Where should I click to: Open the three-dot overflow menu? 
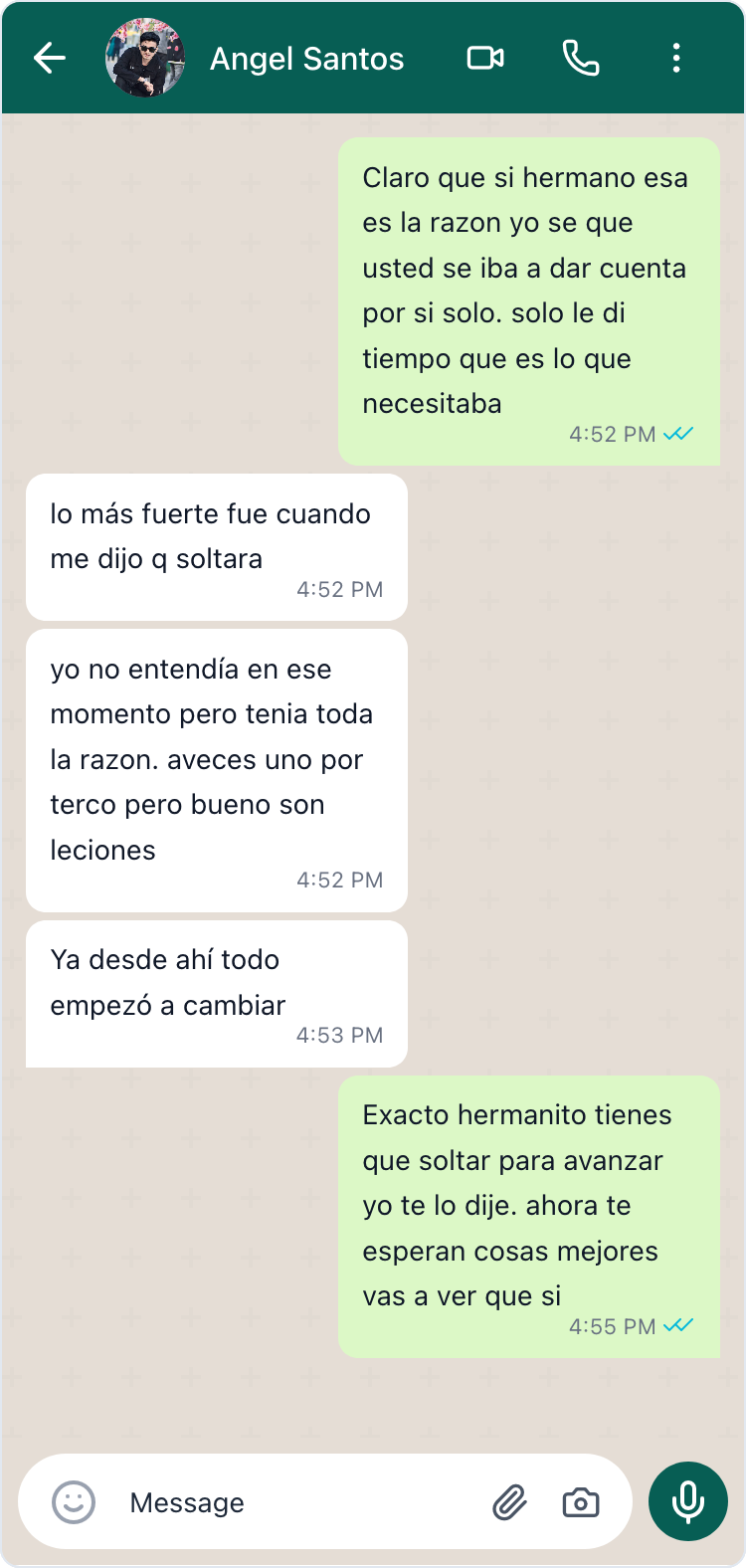(x=676, y=59)
